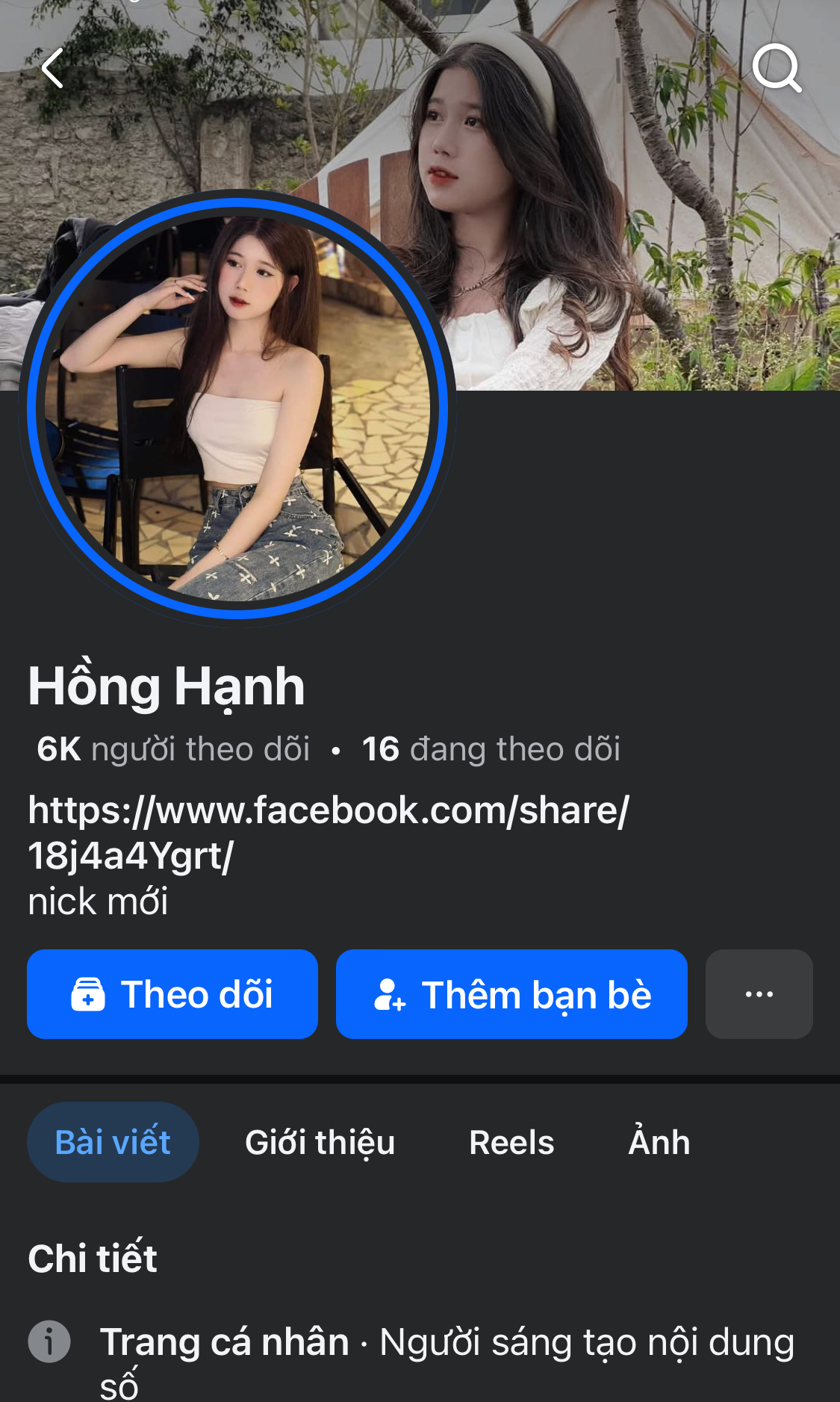View Hồng Hạnh's profile picture
This screenshot has height=1402, width=840.
[237, 408]
